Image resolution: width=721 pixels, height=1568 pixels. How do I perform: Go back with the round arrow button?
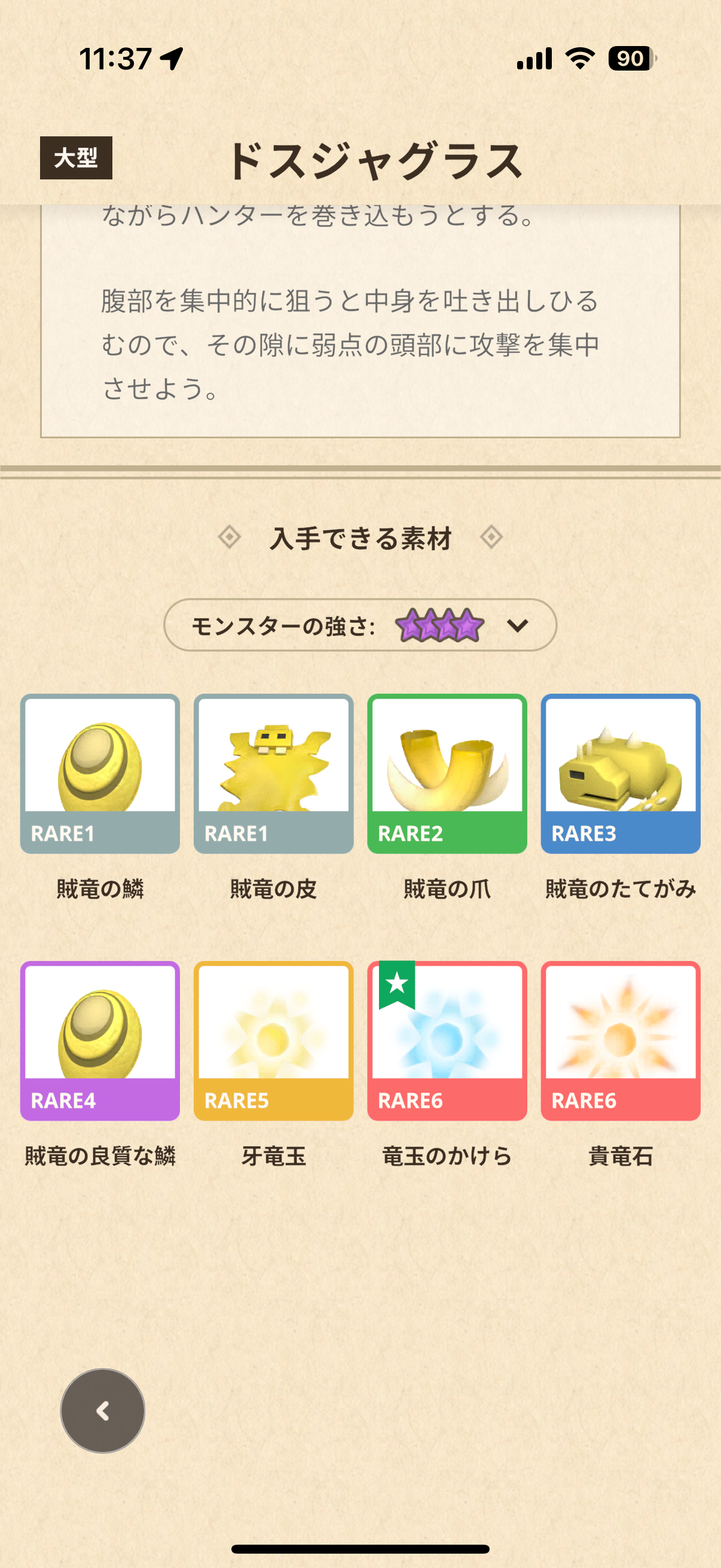point(102,1410)
